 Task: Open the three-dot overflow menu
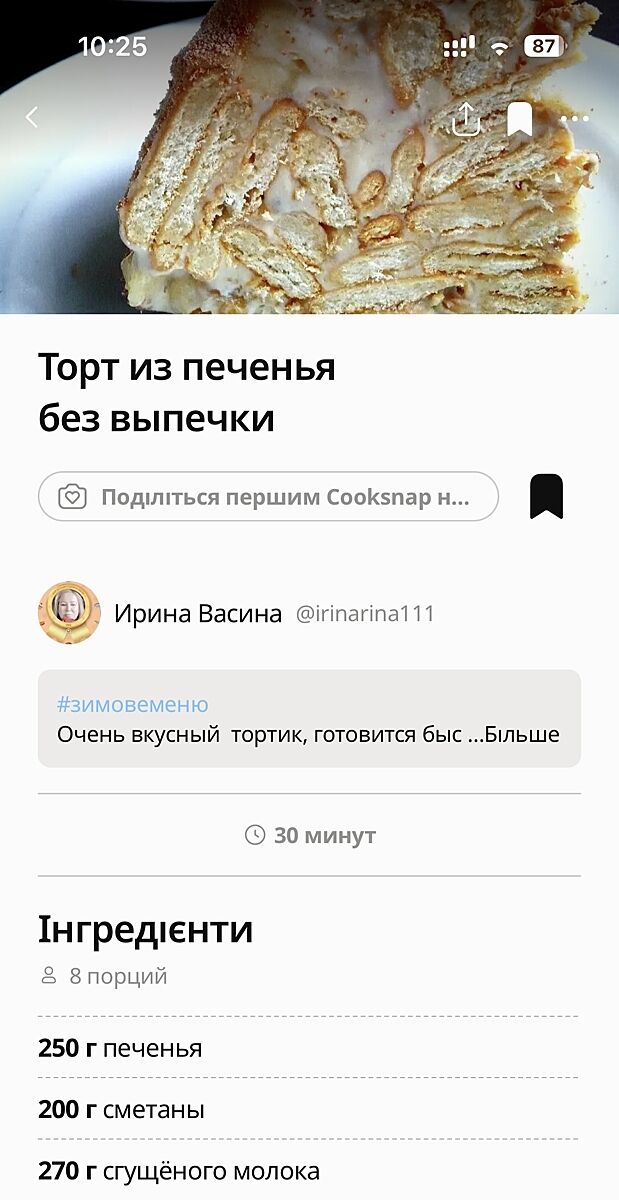click(575, 119)
